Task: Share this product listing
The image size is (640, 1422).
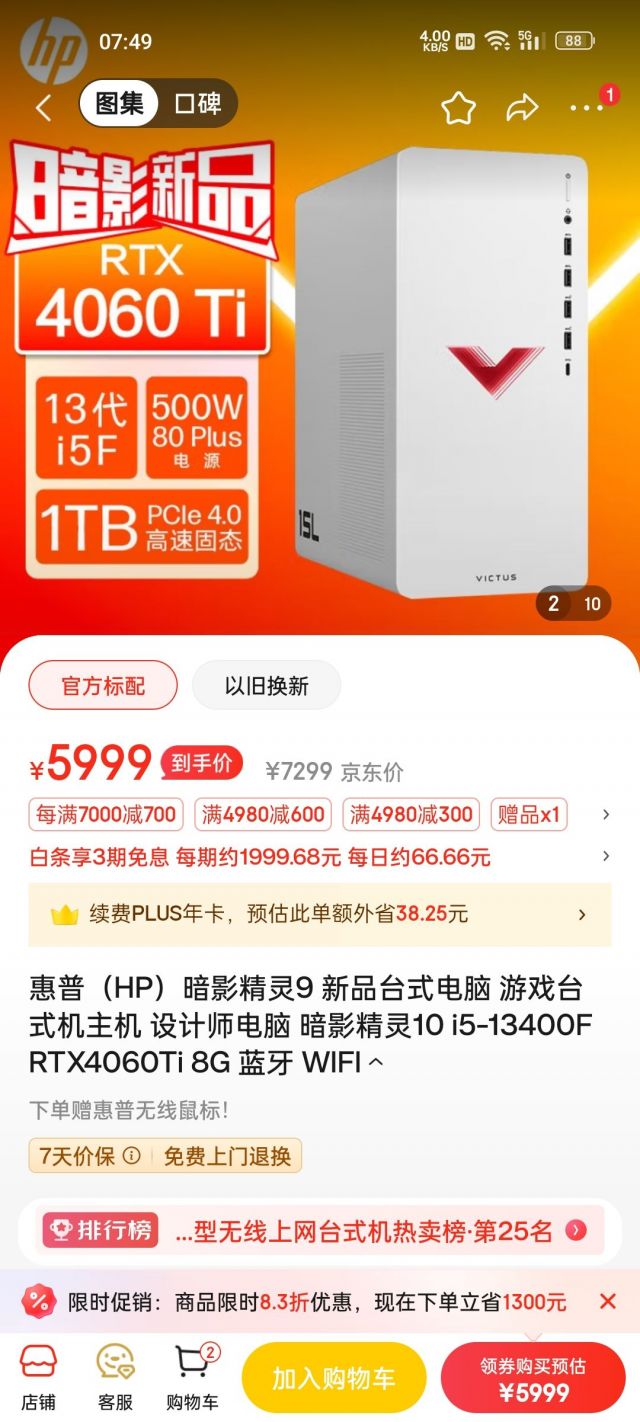Action: [522, 108]
